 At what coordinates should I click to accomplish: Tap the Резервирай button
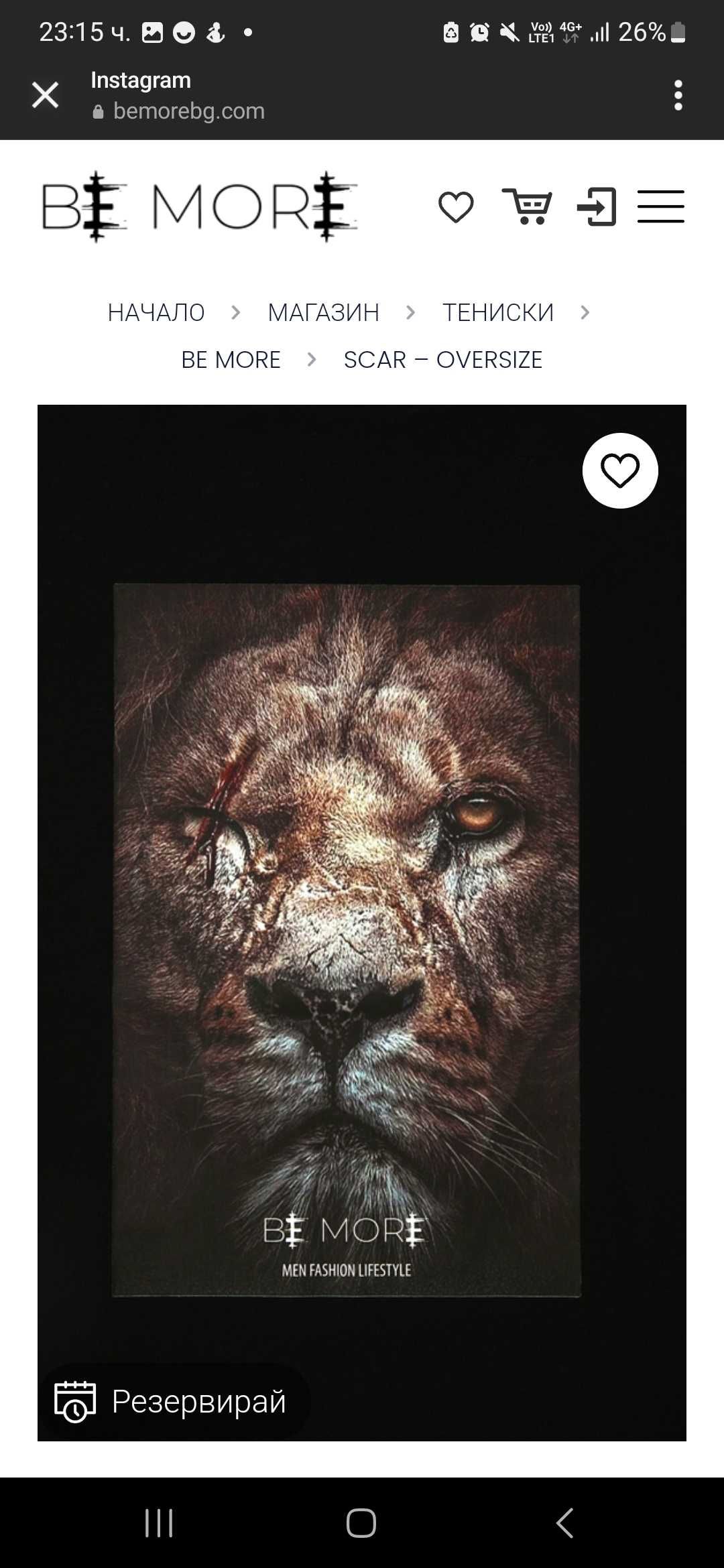173,1402
